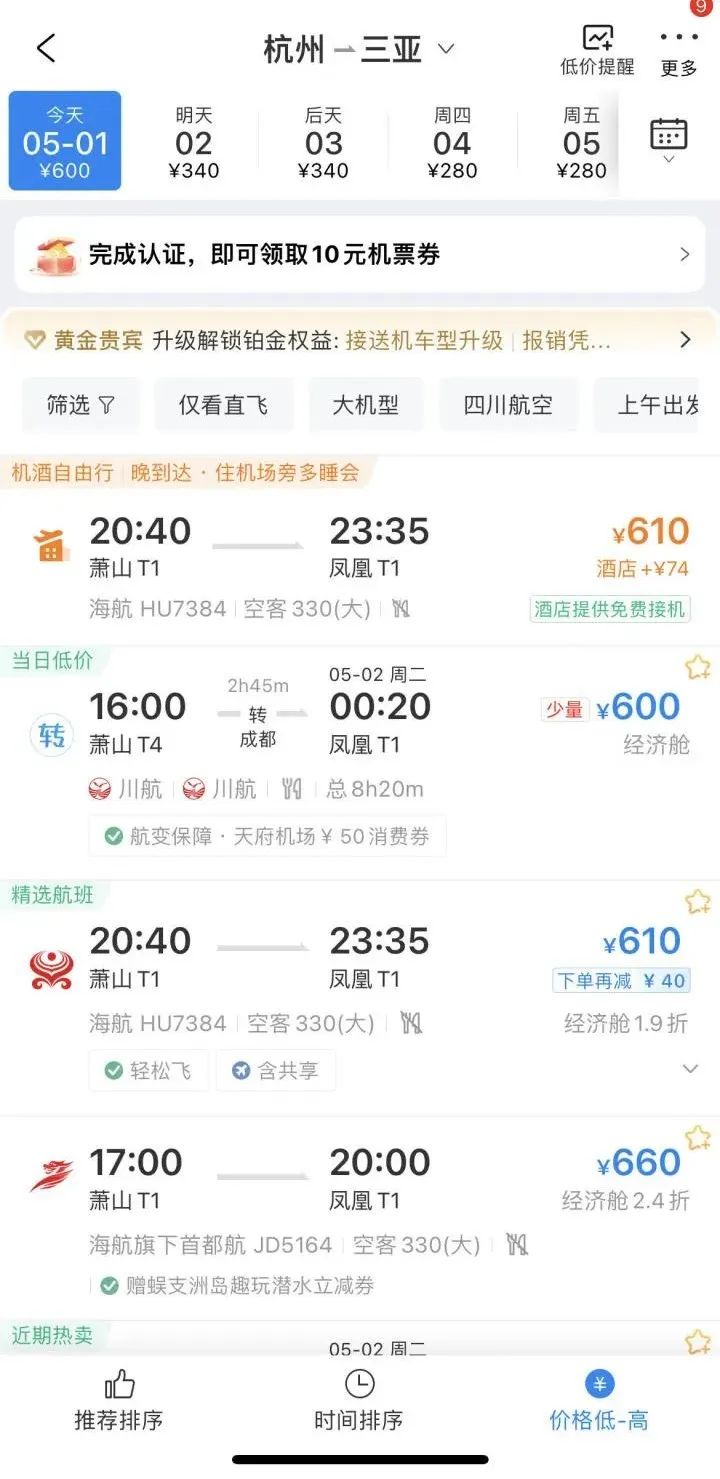Expand the 精选航班 HU7384 fare chevron
Image resolution: width=720 pixels, height=1479 pixels.
pyautogui.click(x=690, y=1069)
